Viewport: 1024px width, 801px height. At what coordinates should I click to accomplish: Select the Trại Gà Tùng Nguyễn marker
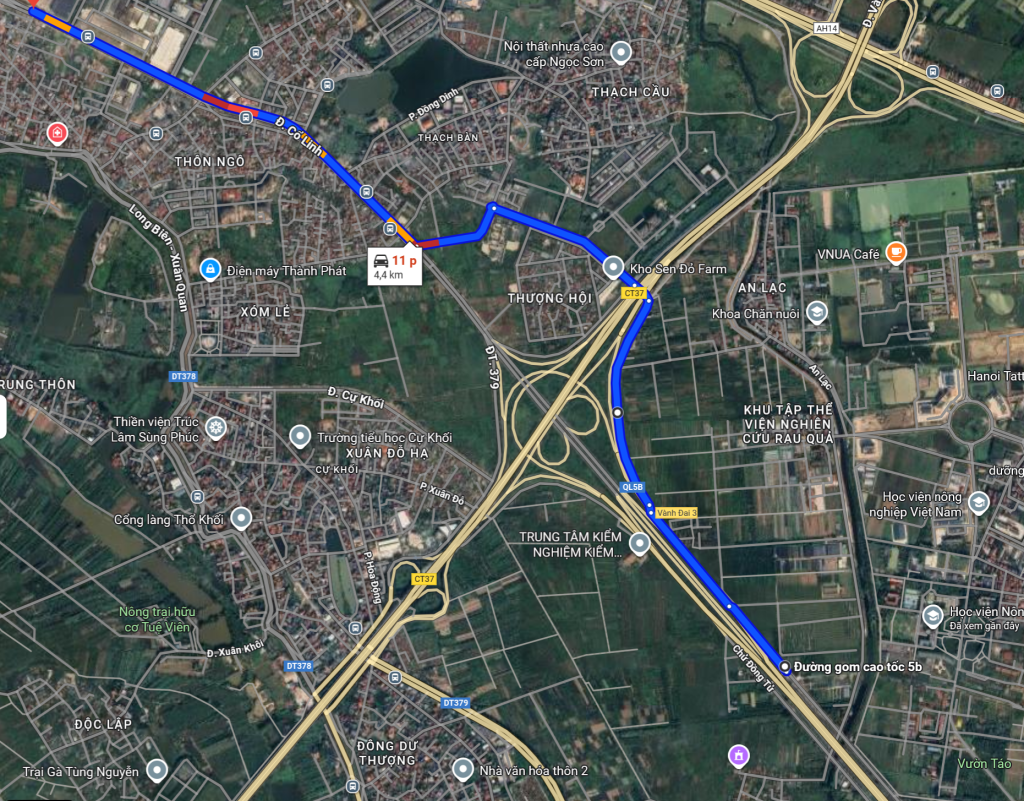point(156,770)
